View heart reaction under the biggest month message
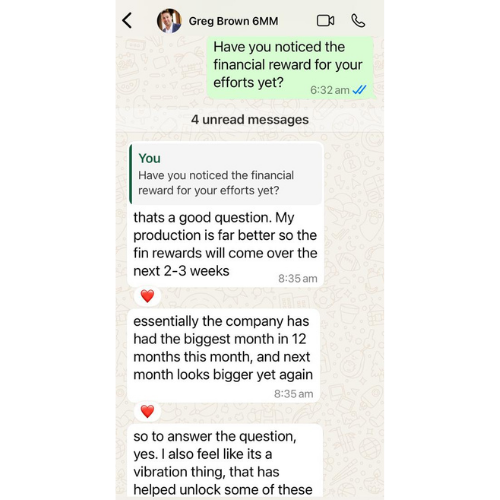Viewport: 500px width, 500px height. pyautogui.click(x=147, y=411)
